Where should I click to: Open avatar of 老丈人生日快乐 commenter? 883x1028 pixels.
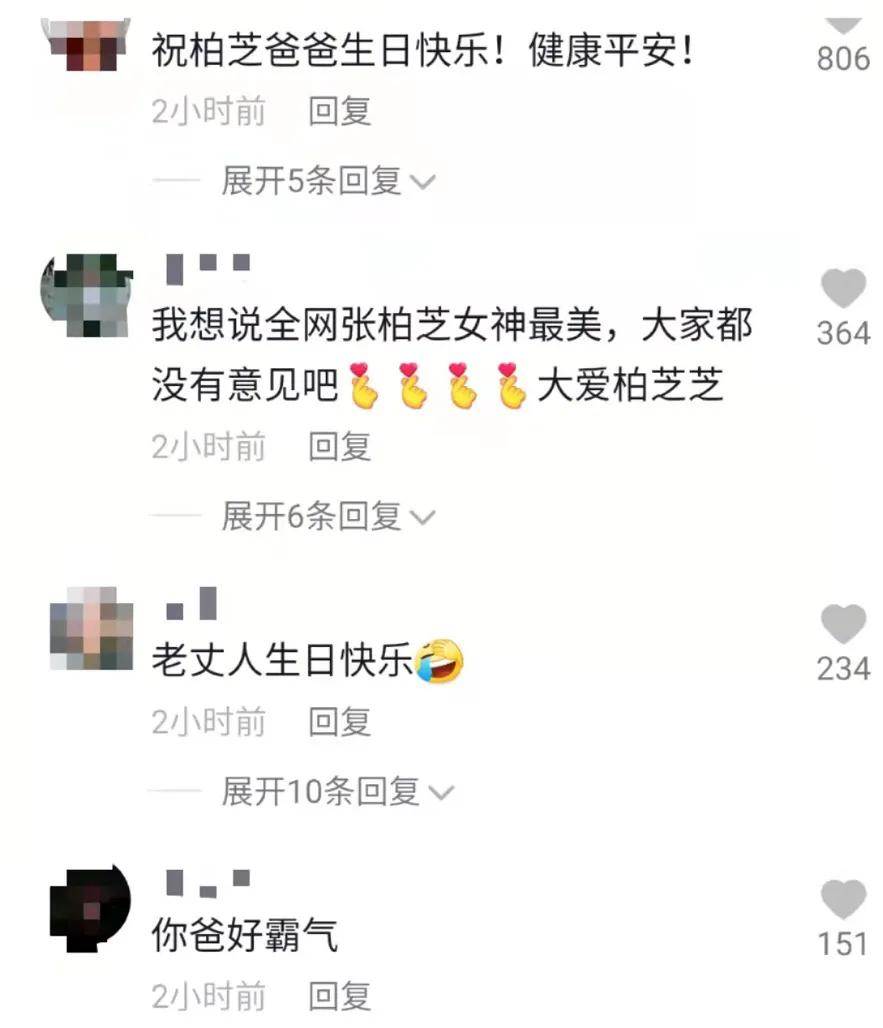tap(91, 628)
